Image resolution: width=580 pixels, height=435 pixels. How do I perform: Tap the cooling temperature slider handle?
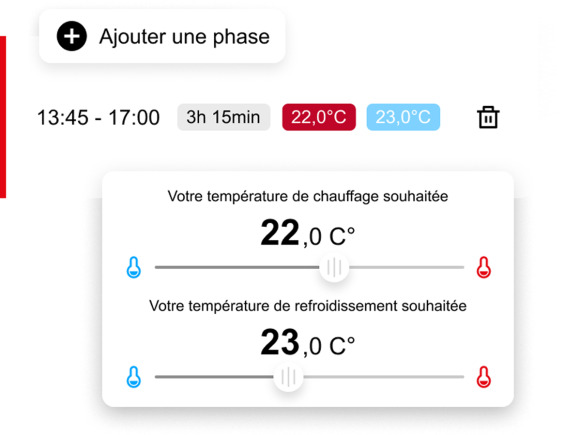[x=289, y=377]
